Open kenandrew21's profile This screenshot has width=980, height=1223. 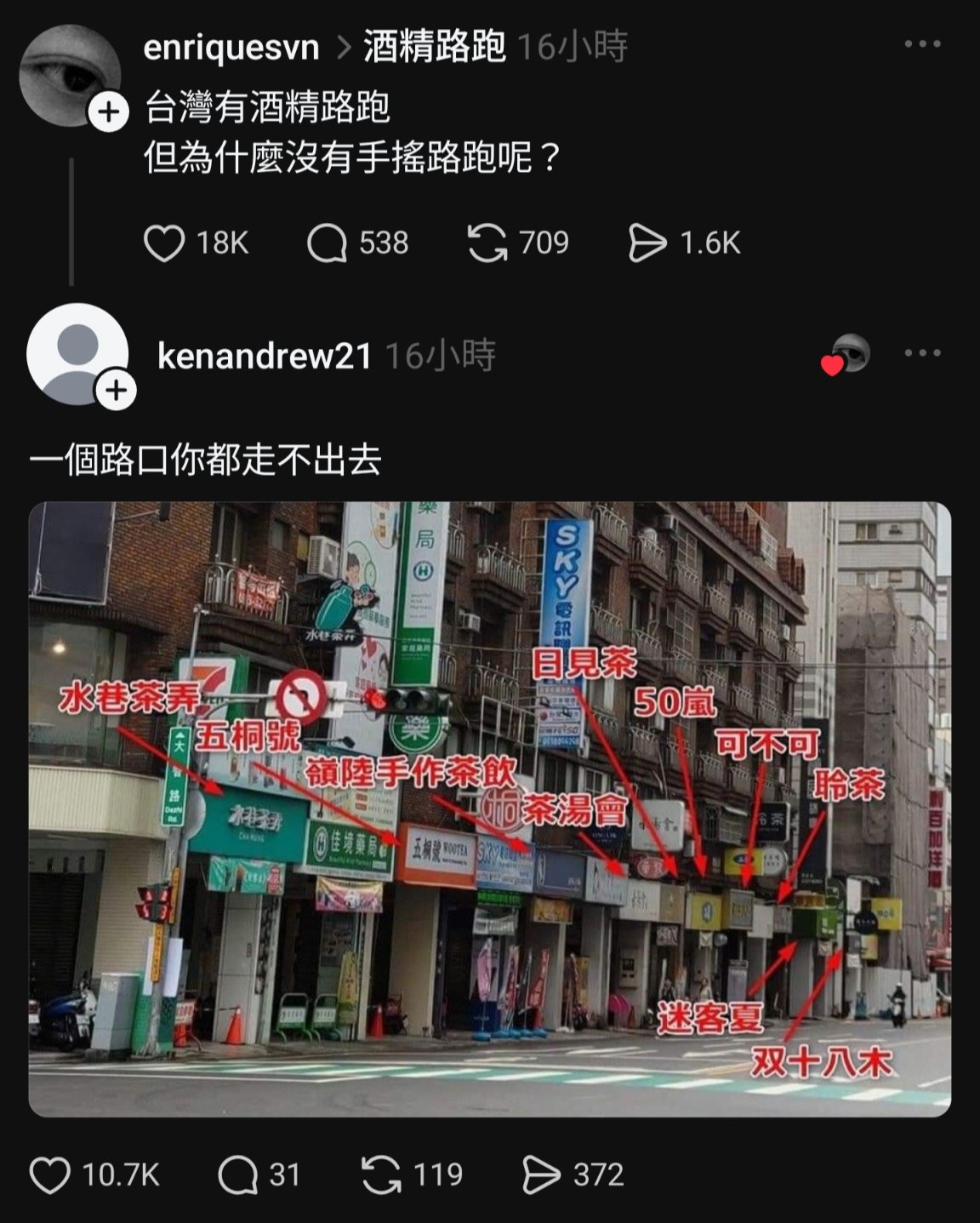(265, 356)
